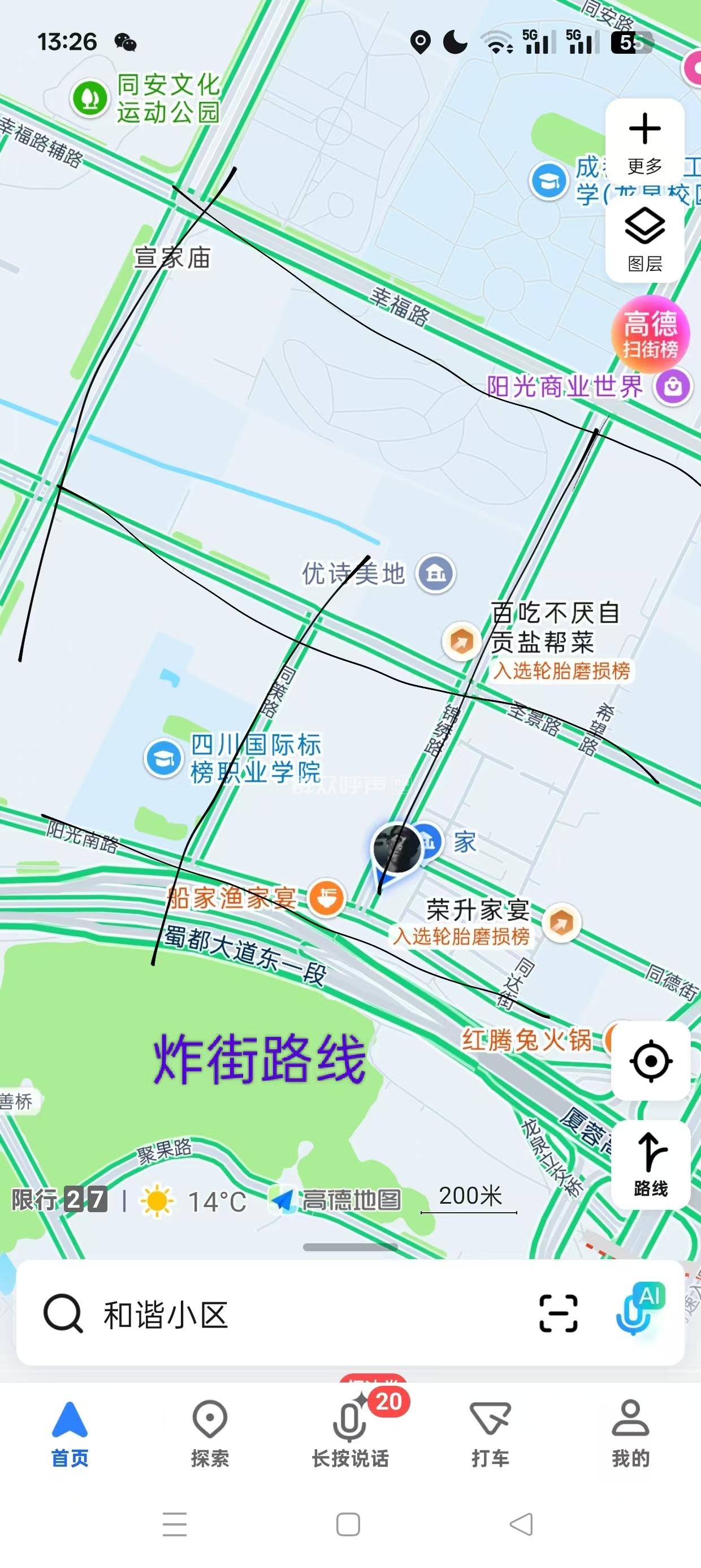Open the 优诗美地 residential marker
The width and height of the screenshot is (701, 1568).
click(x=435, y=574)
